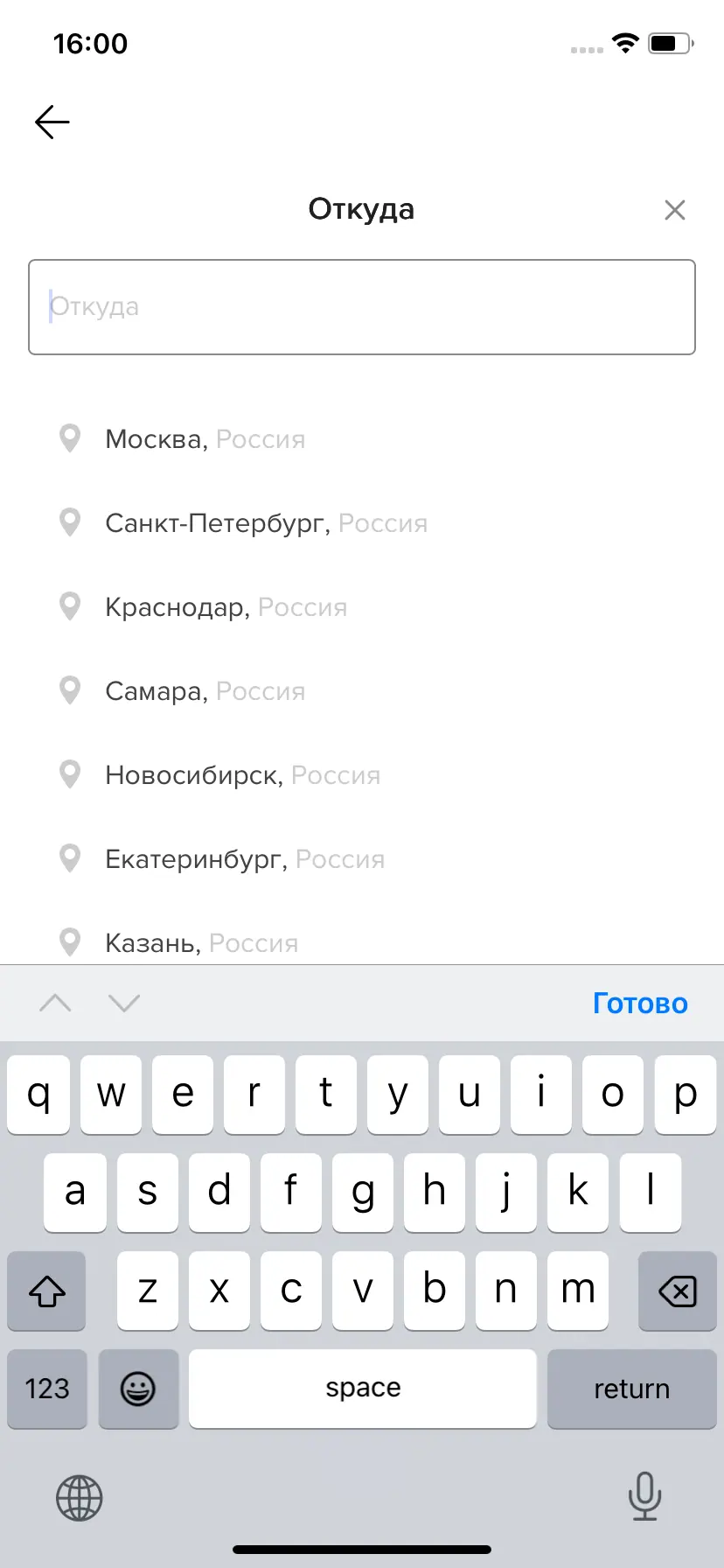Viewport: 724px width, 1568px height.
Task: Select Самара, Россия
Action: pos(205,691)
